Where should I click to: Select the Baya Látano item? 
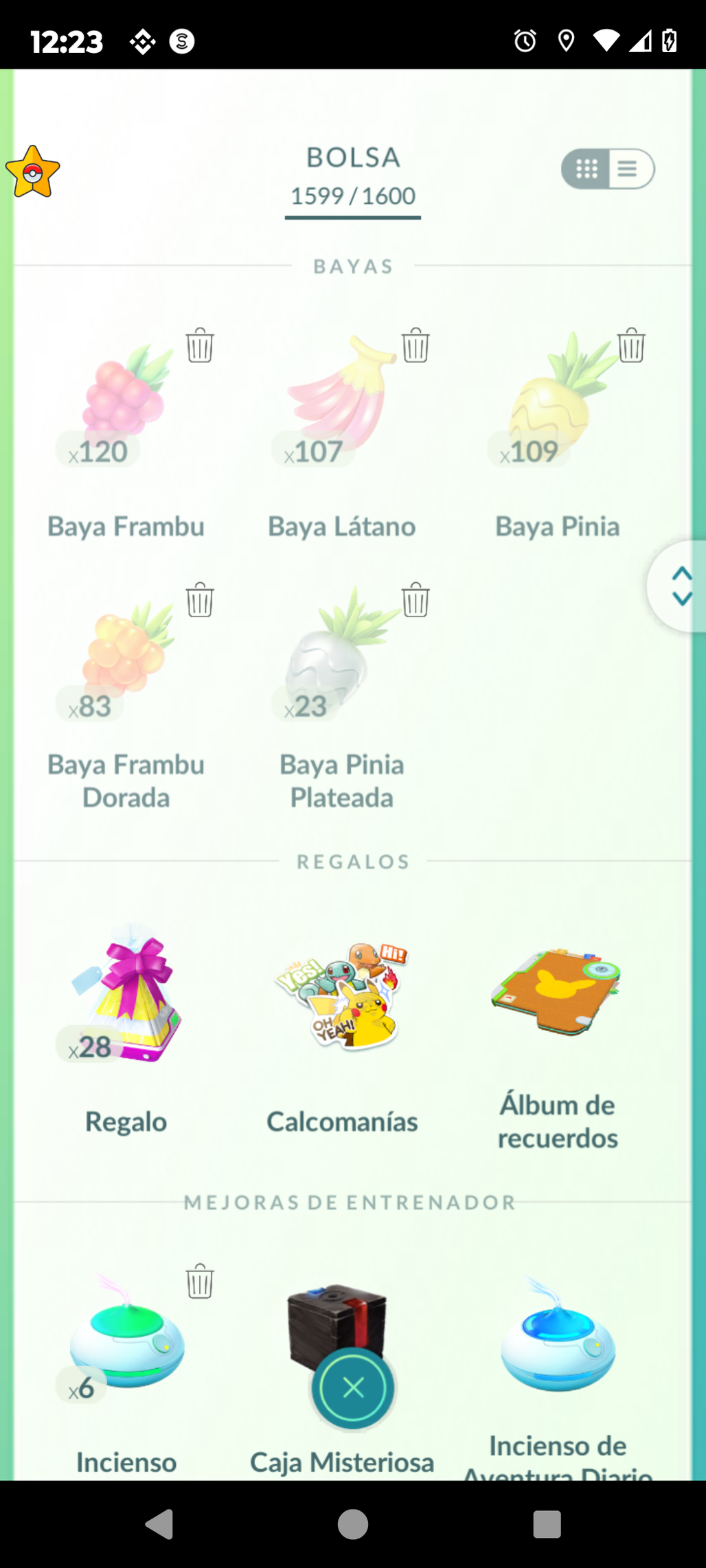click(x=341, y=405)
